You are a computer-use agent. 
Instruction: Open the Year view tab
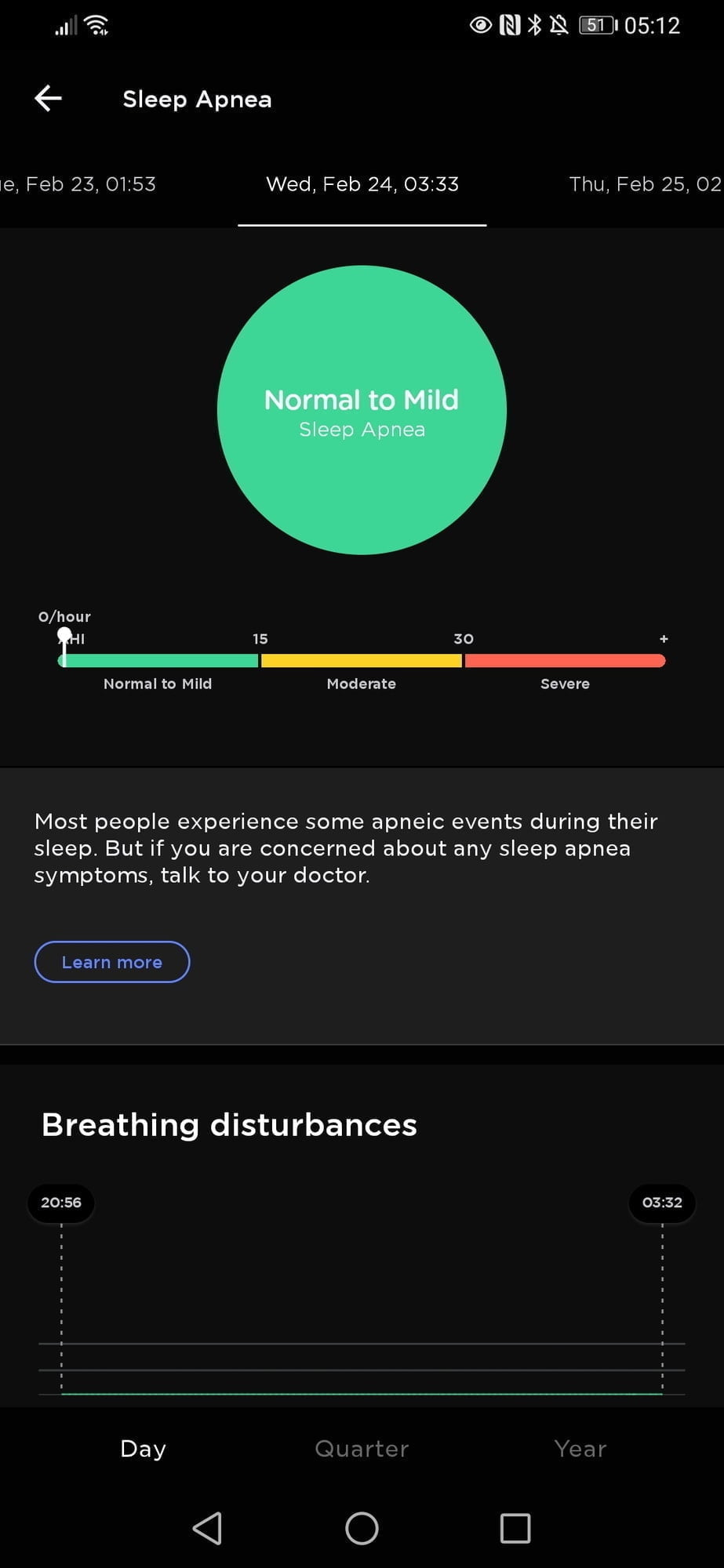580,1449
